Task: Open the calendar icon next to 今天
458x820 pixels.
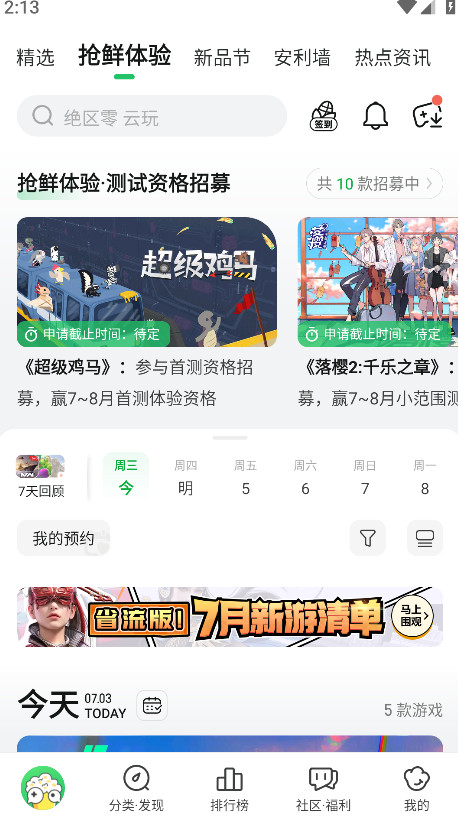Action: 152,705
